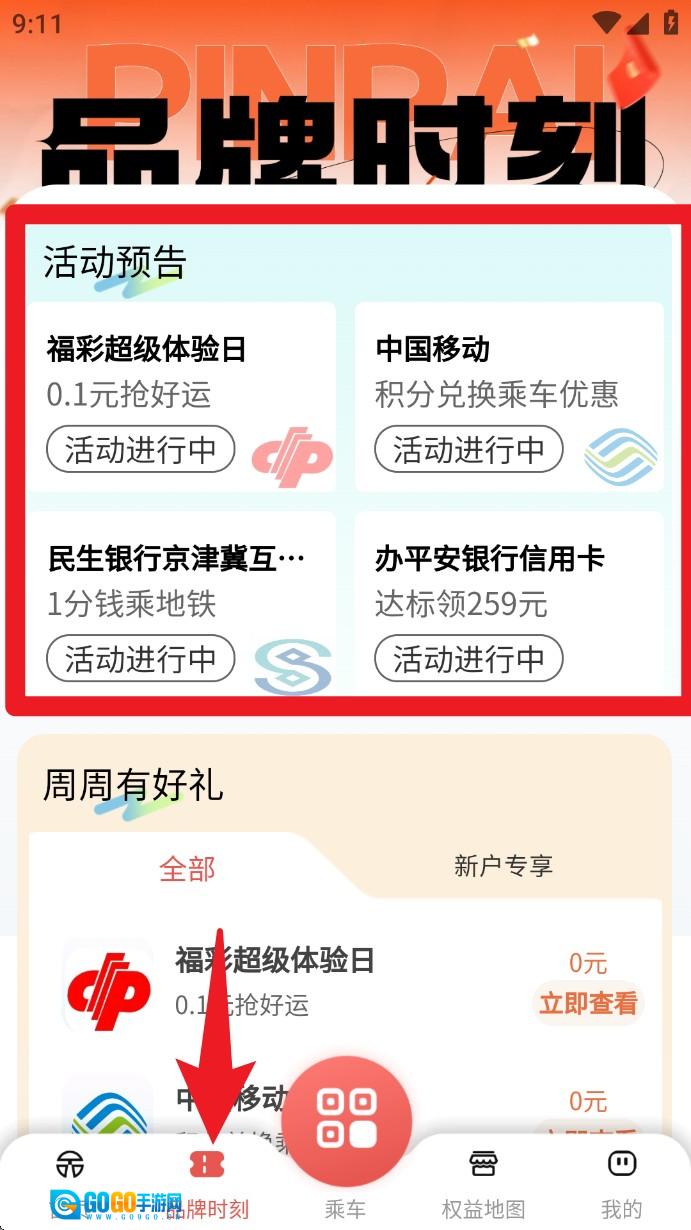Open the 我的 profile tab
The image size is (691, 1230).
(x=621, y=1180)
